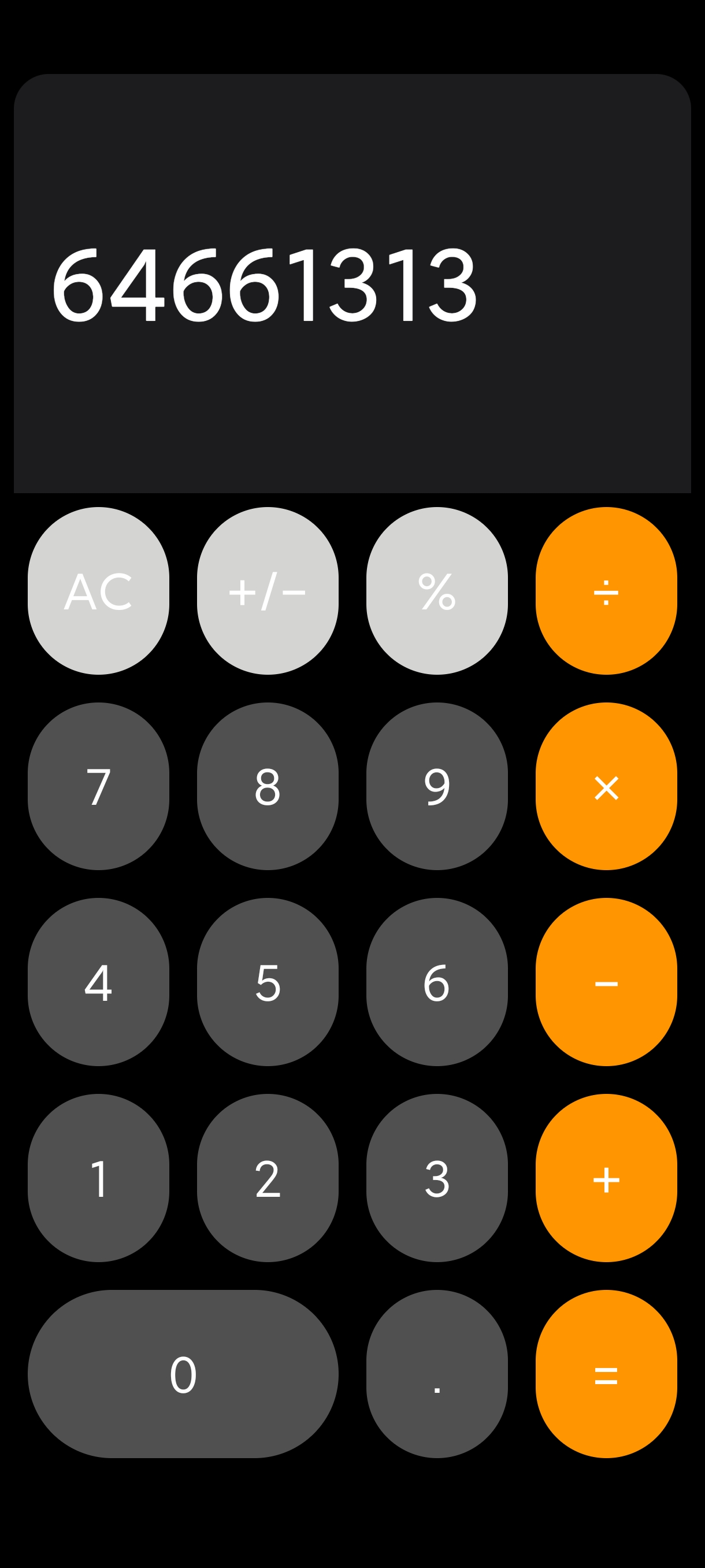Enter digit 7
Image resolution: width=705 pixels, height=1568 pixels.
(x=98, y=786)
